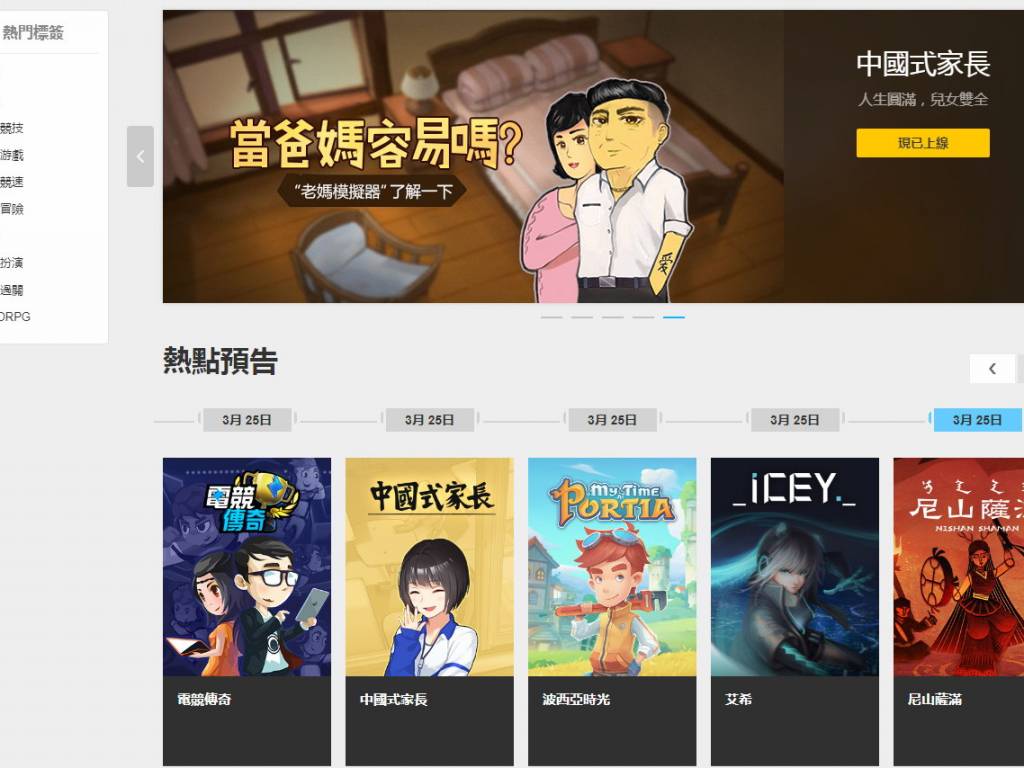This screenshot has height=768, width=1024.
Task: Show previous 熱點預告 items
Action: [991, 368]
